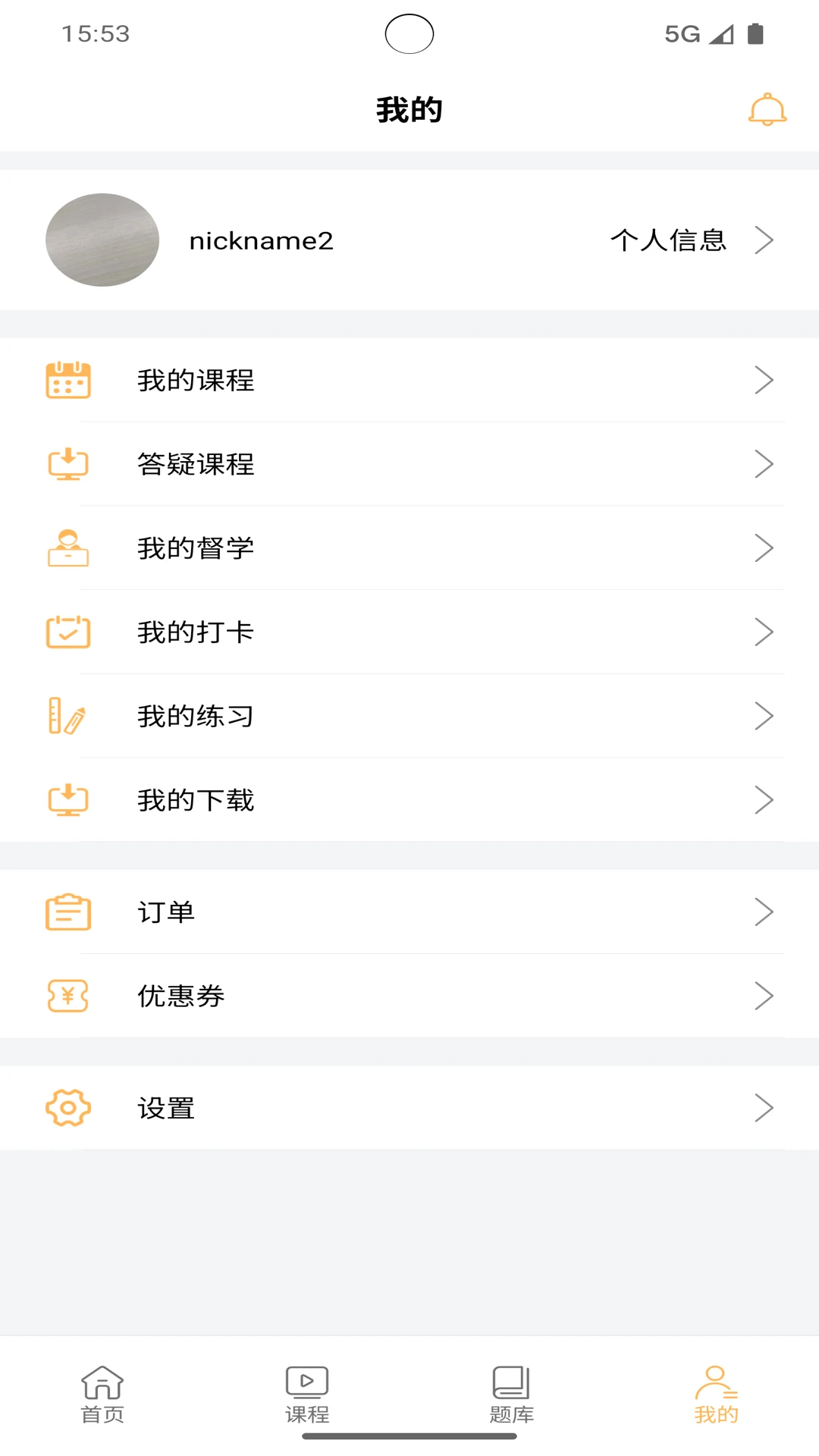The width and height of the screenshot is (819, 1456).
Task: Switch to the 首页 tab
Action: (102, 1395)
